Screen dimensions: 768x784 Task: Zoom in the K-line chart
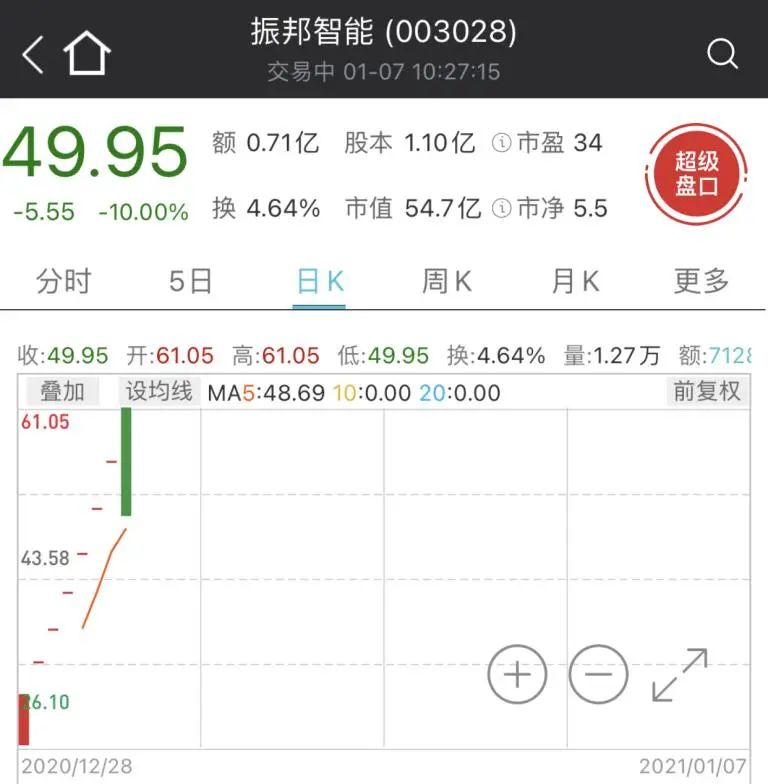(517, 675)
